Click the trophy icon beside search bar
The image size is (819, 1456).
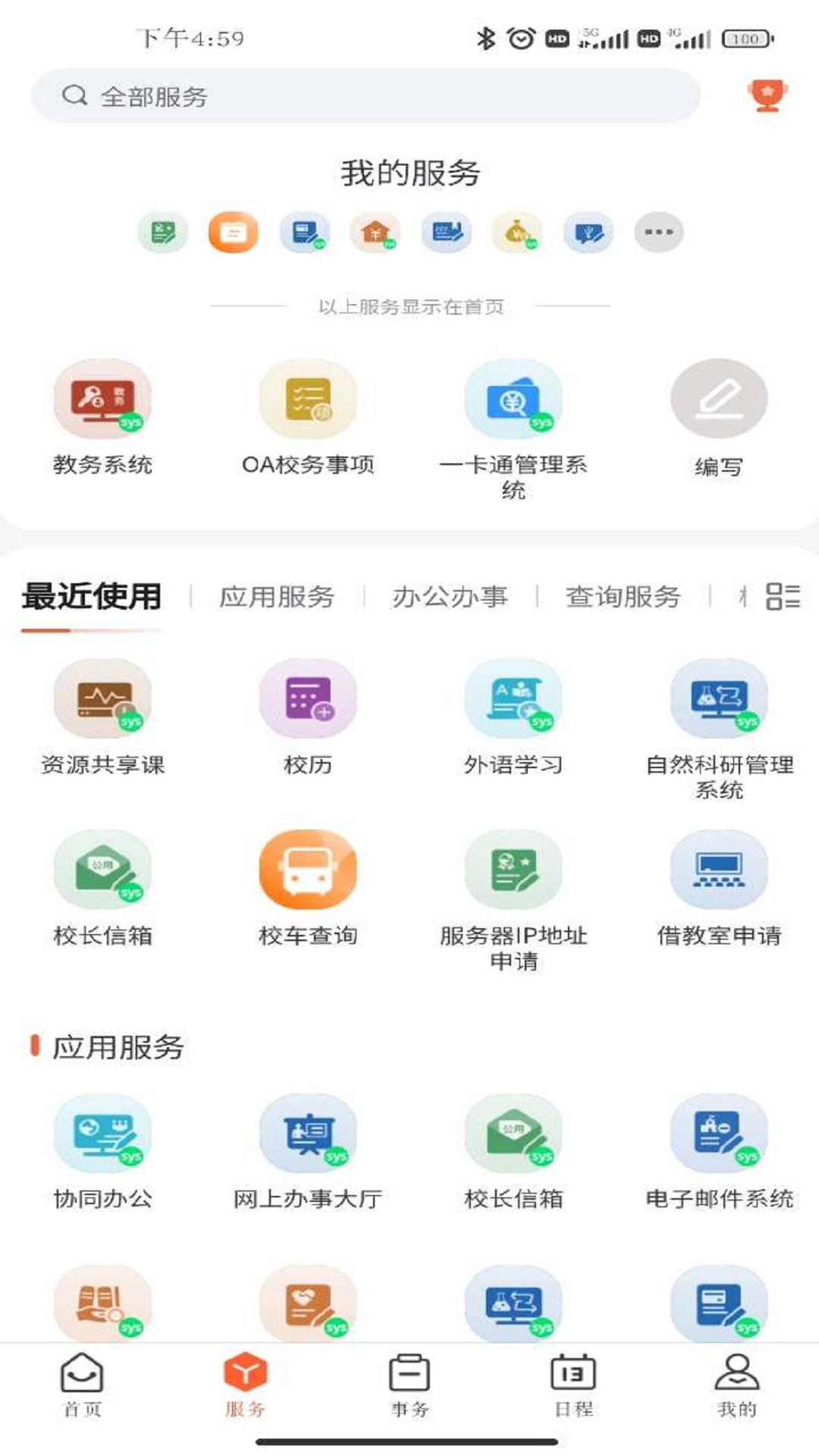(x=769, y=95)
